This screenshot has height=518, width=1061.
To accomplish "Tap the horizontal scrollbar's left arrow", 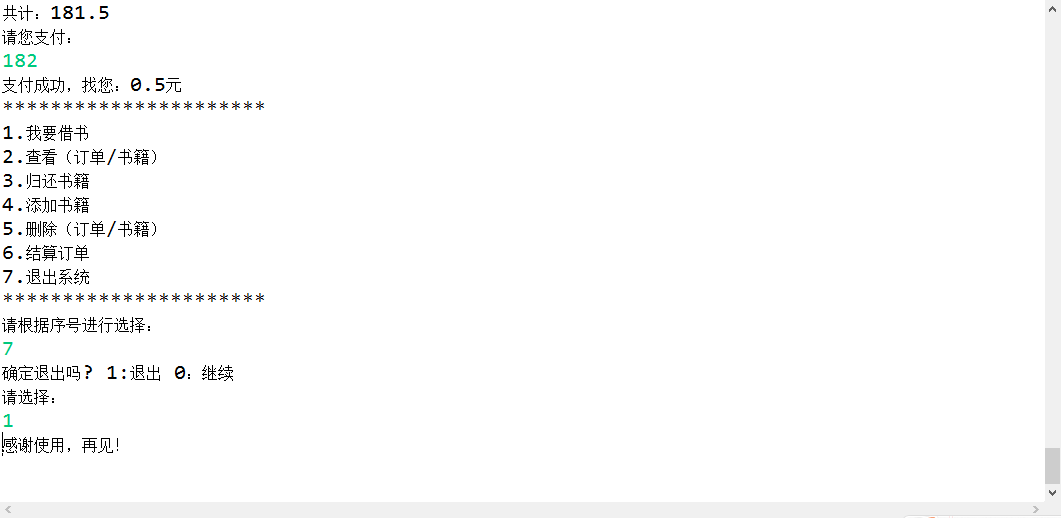I will point(8,510).
